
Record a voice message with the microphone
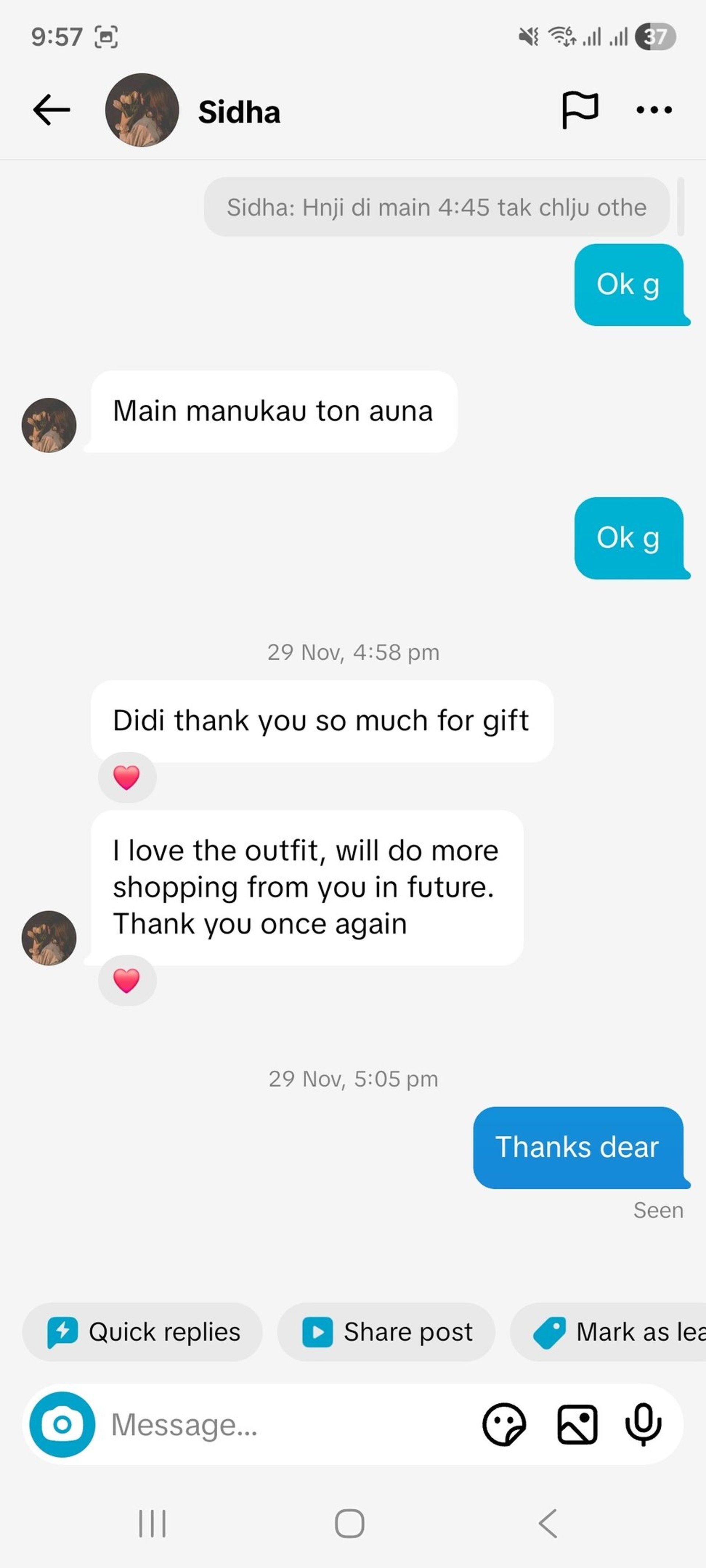[643, 1424]
